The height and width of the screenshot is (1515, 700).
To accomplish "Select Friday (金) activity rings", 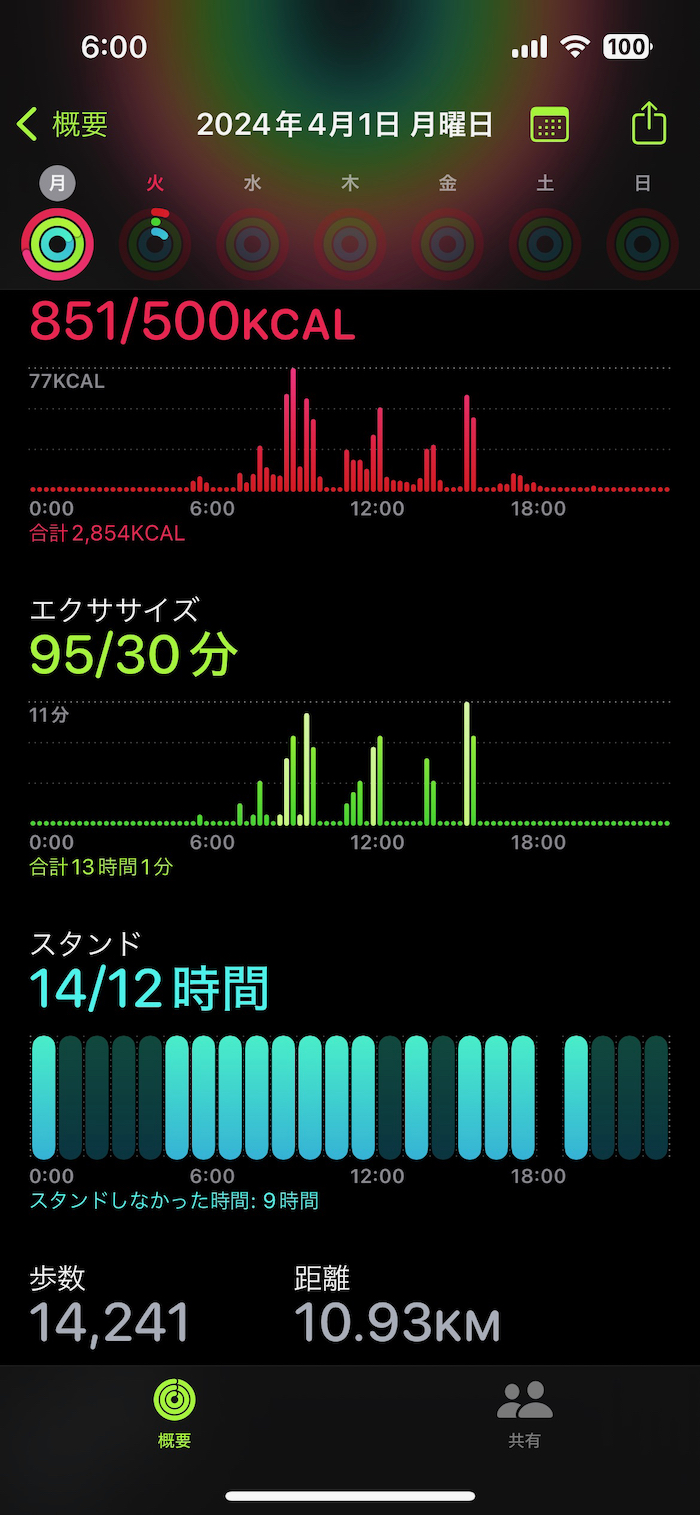I will [x=447, y=243].
